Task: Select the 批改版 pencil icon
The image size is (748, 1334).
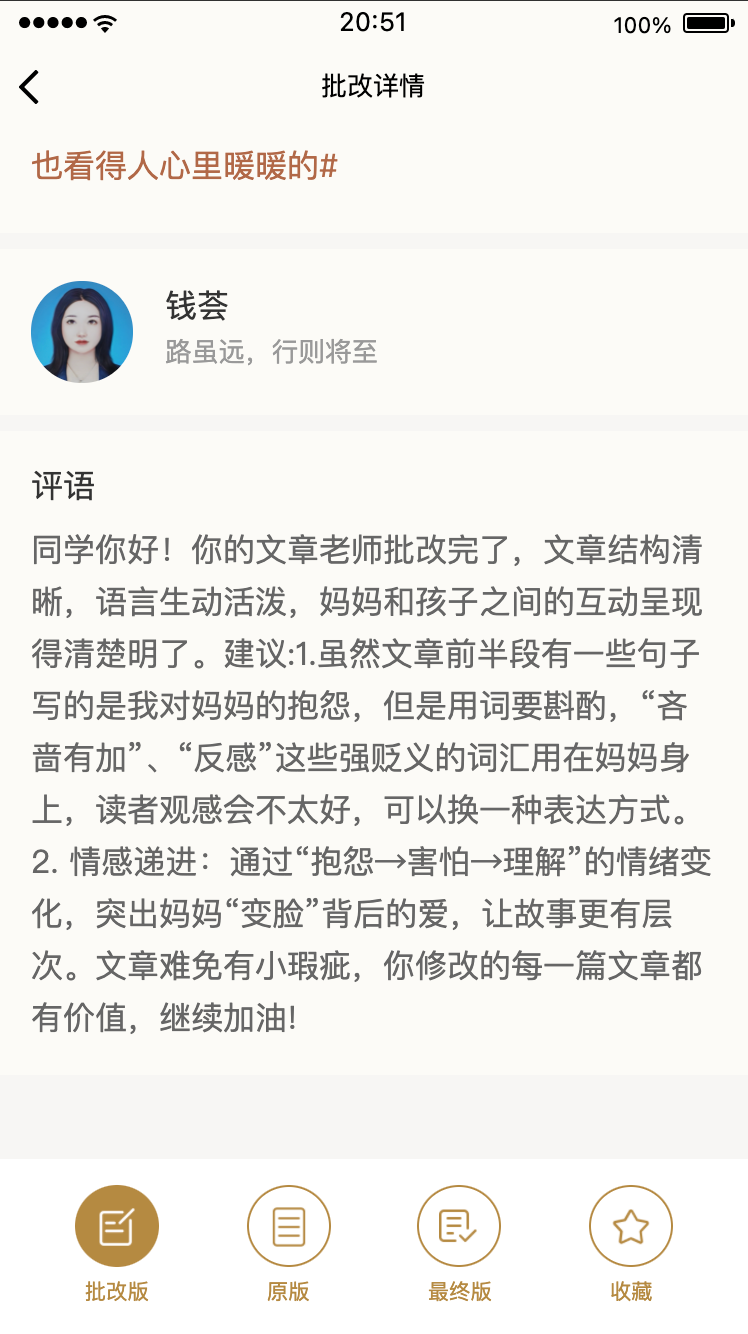Action: pos(117,1224)
